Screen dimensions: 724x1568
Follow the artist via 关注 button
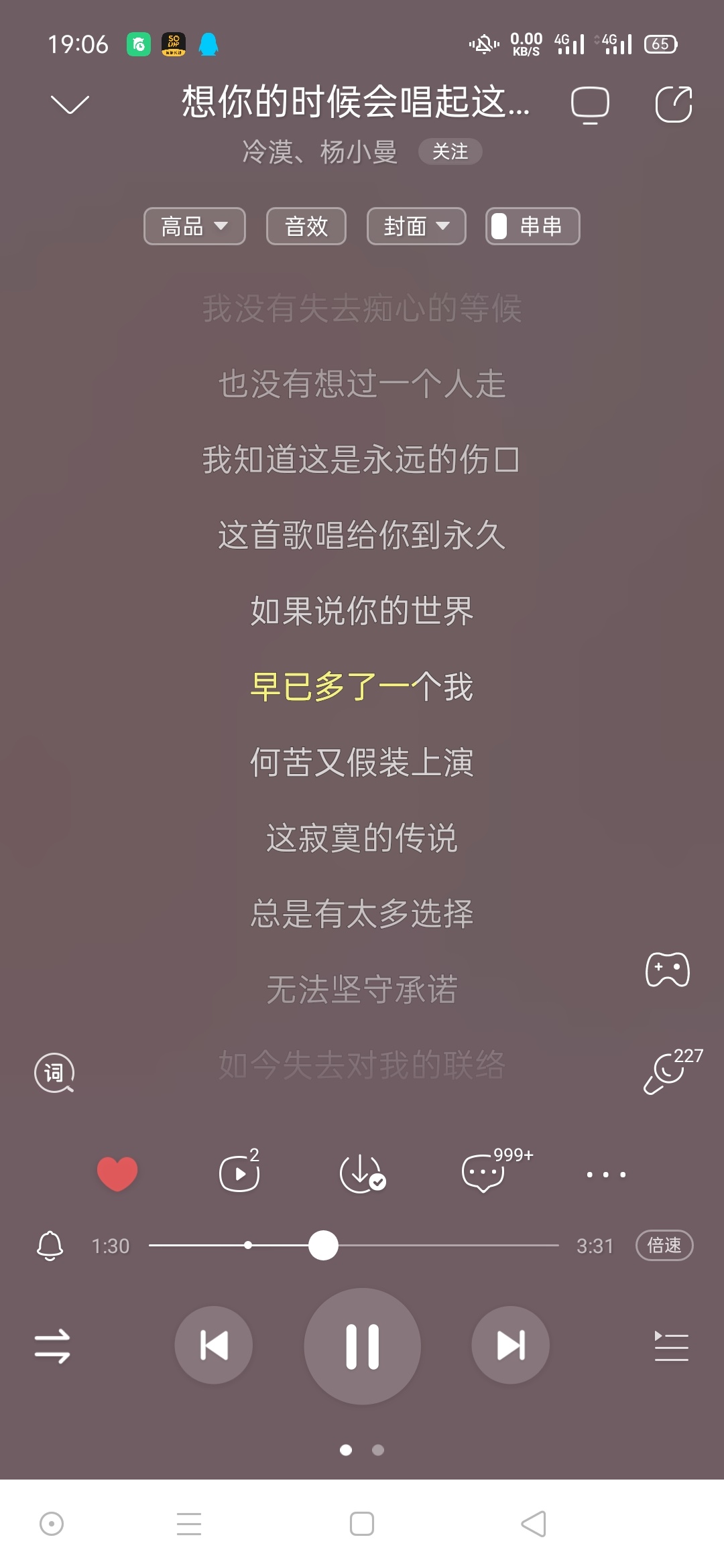(450, 151)
